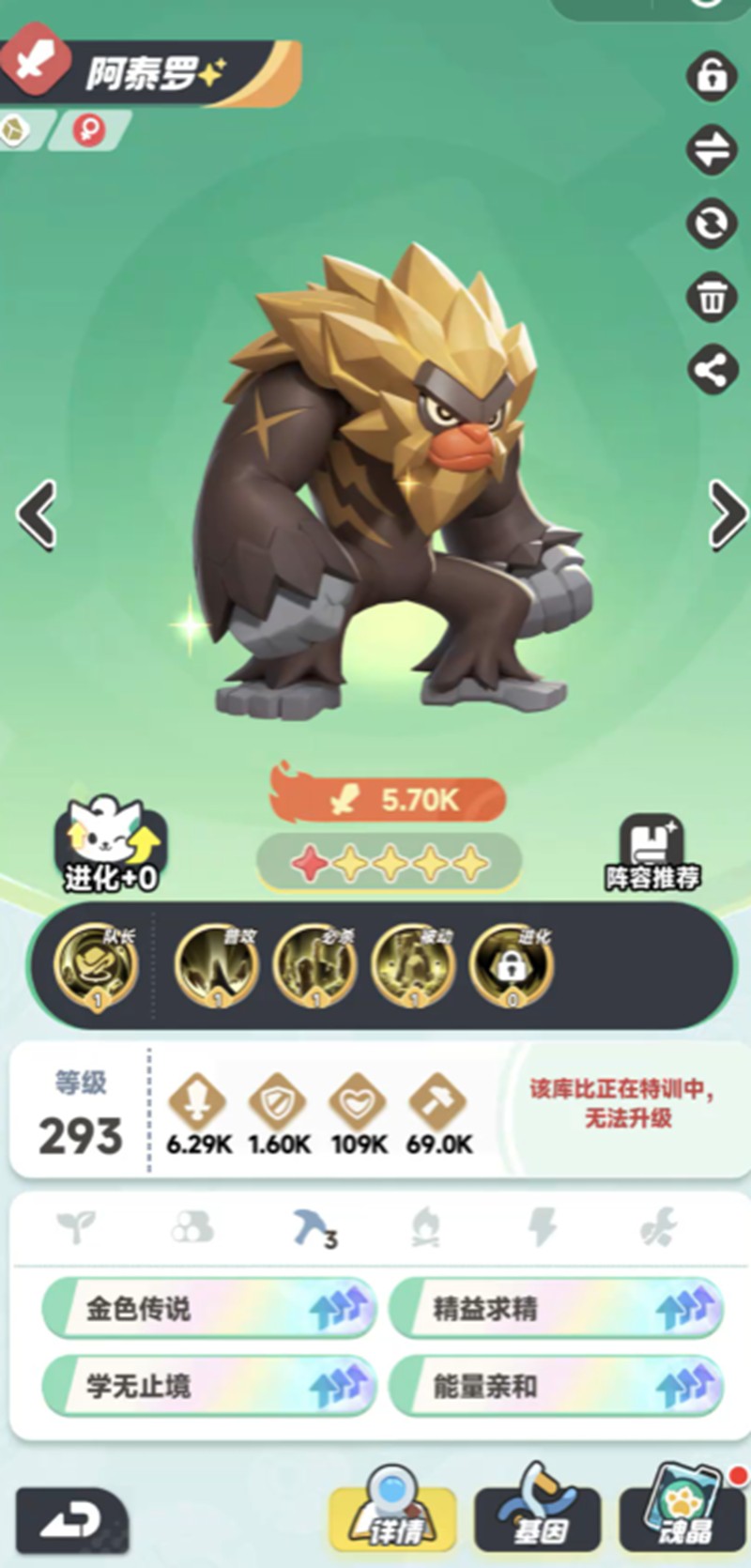Tap the lock icon to lock this pet
Screen dimensions: 751x1568
pos(712,75)
